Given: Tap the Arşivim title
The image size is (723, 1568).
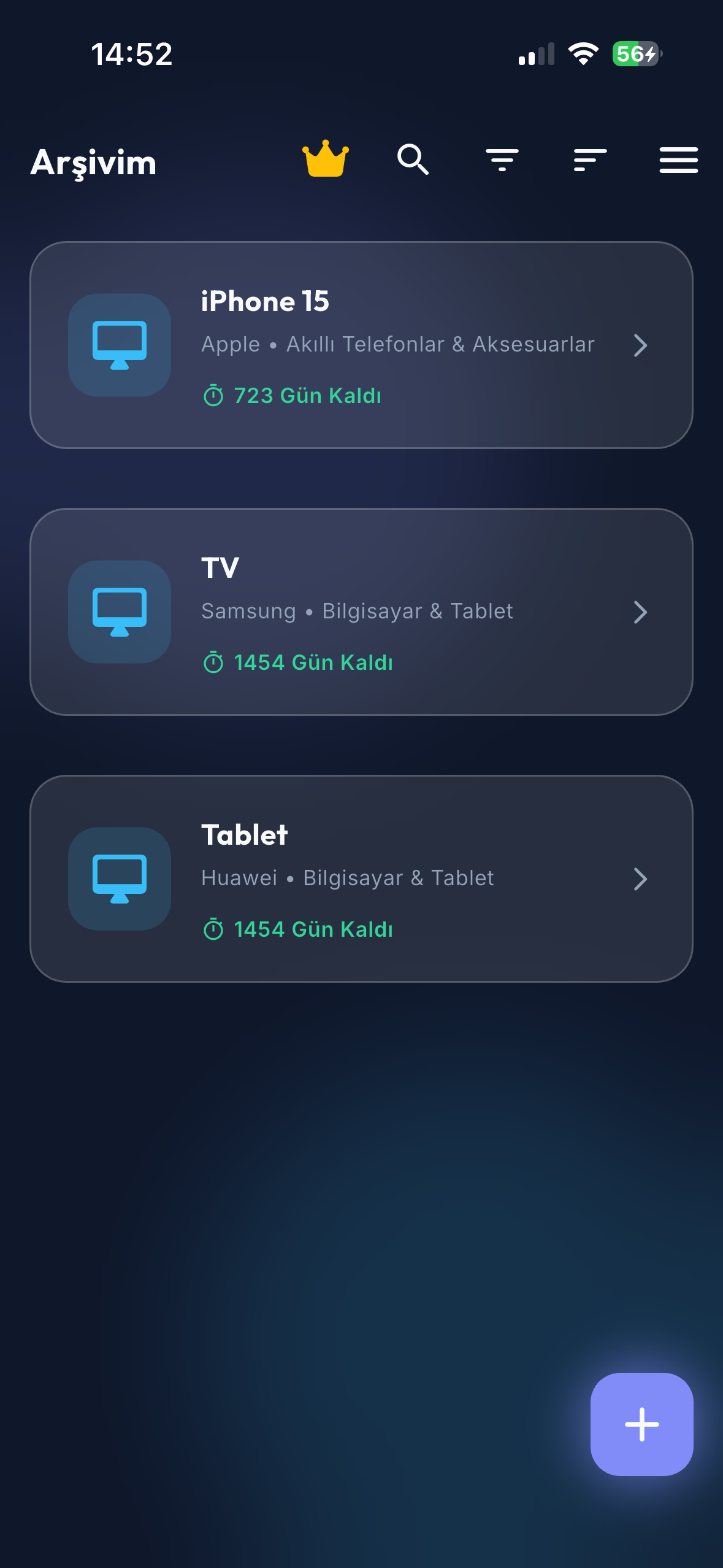Looking at the screenshot, I should (x=93, y=161).
